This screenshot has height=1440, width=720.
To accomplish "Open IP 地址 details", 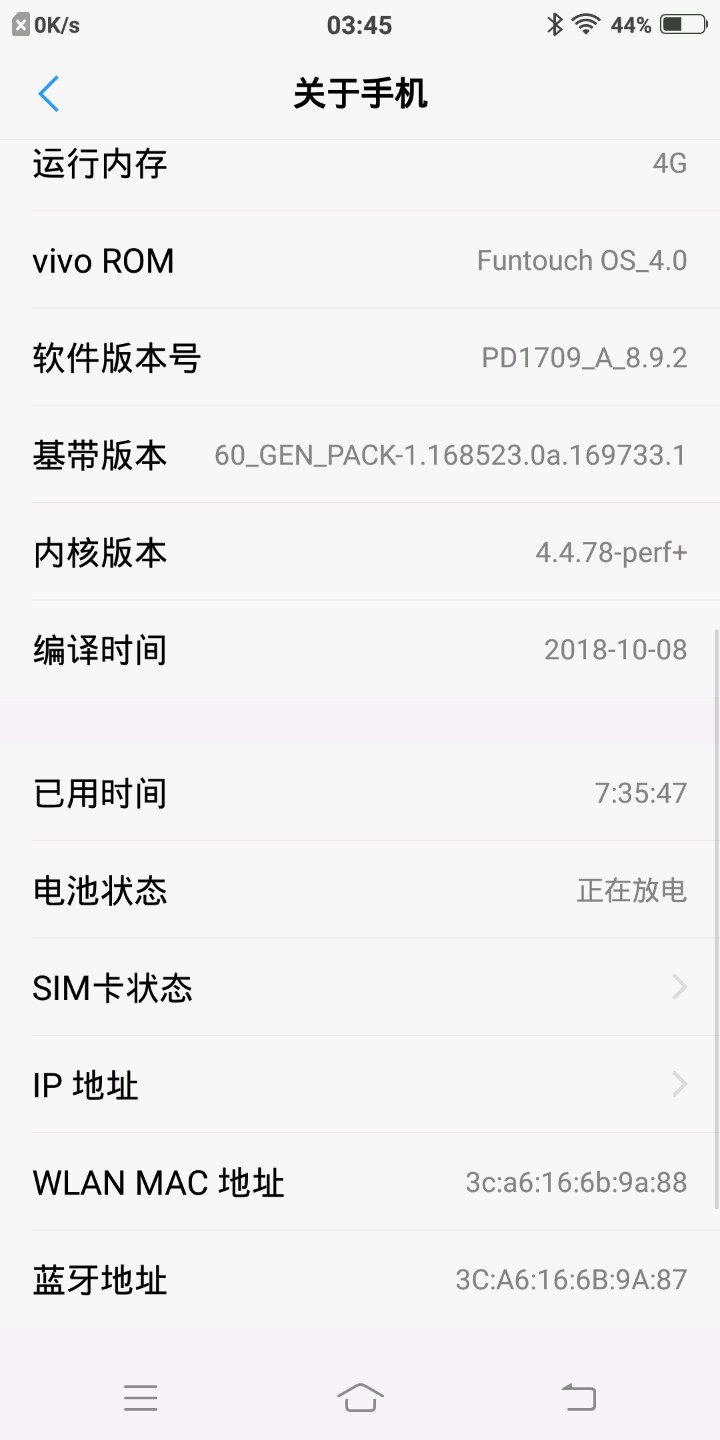I will 360,1085.
